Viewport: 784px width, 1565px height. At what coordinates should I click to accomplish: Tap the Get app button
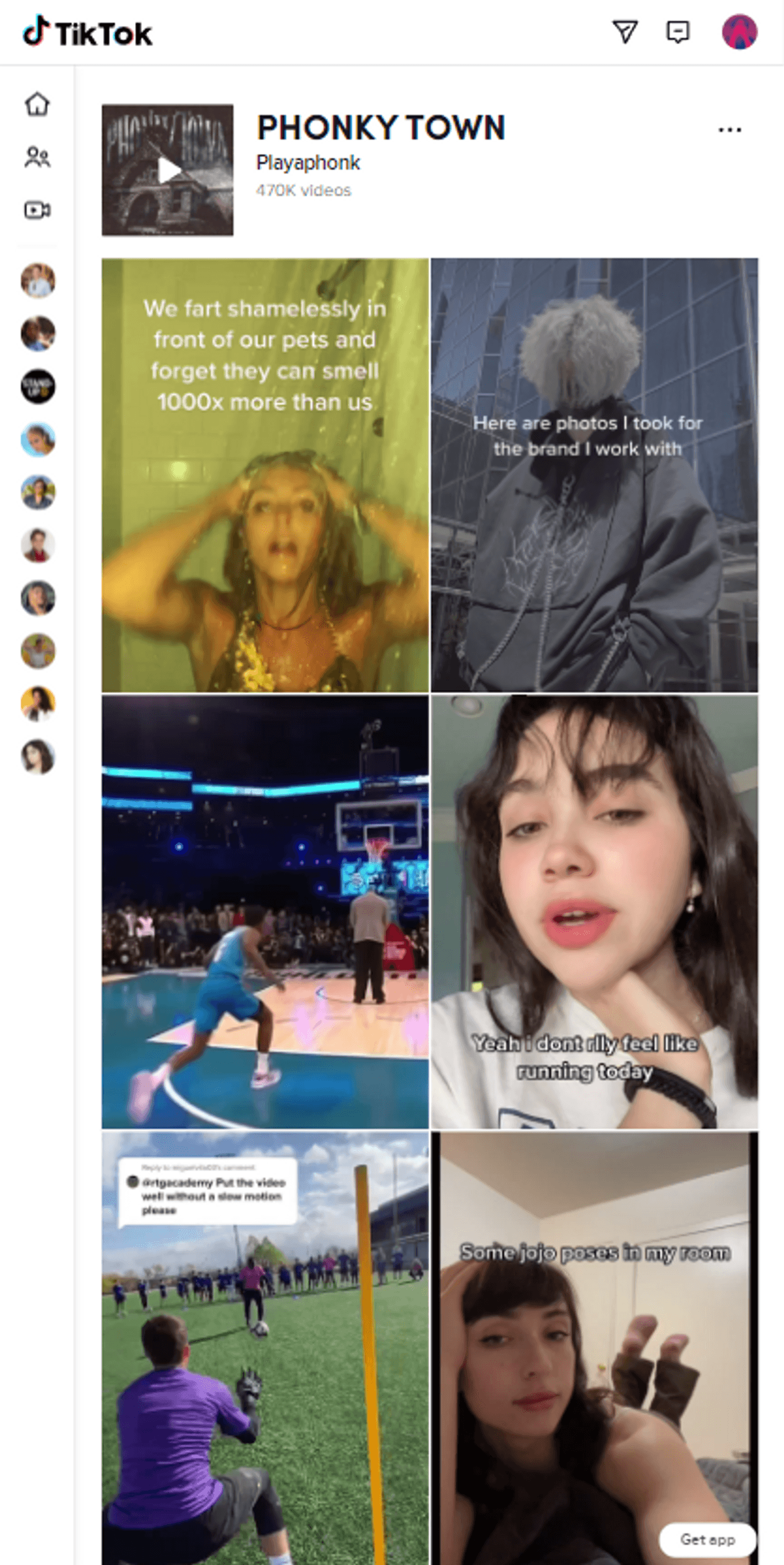[707, 1539]
